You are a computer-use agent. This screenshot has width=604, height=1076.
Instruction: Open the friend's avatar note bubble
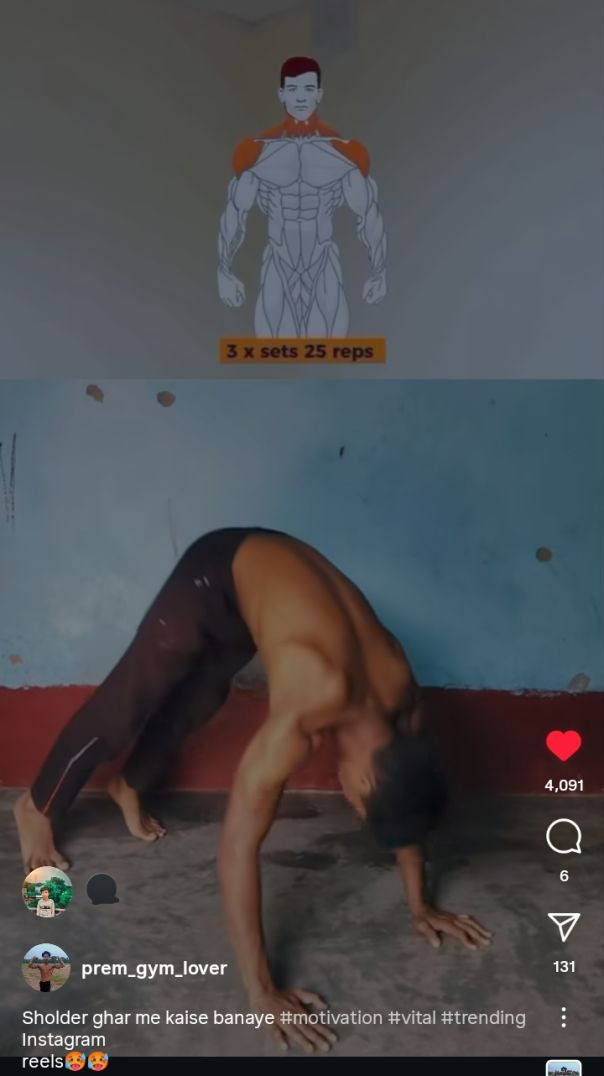point(48,891)
